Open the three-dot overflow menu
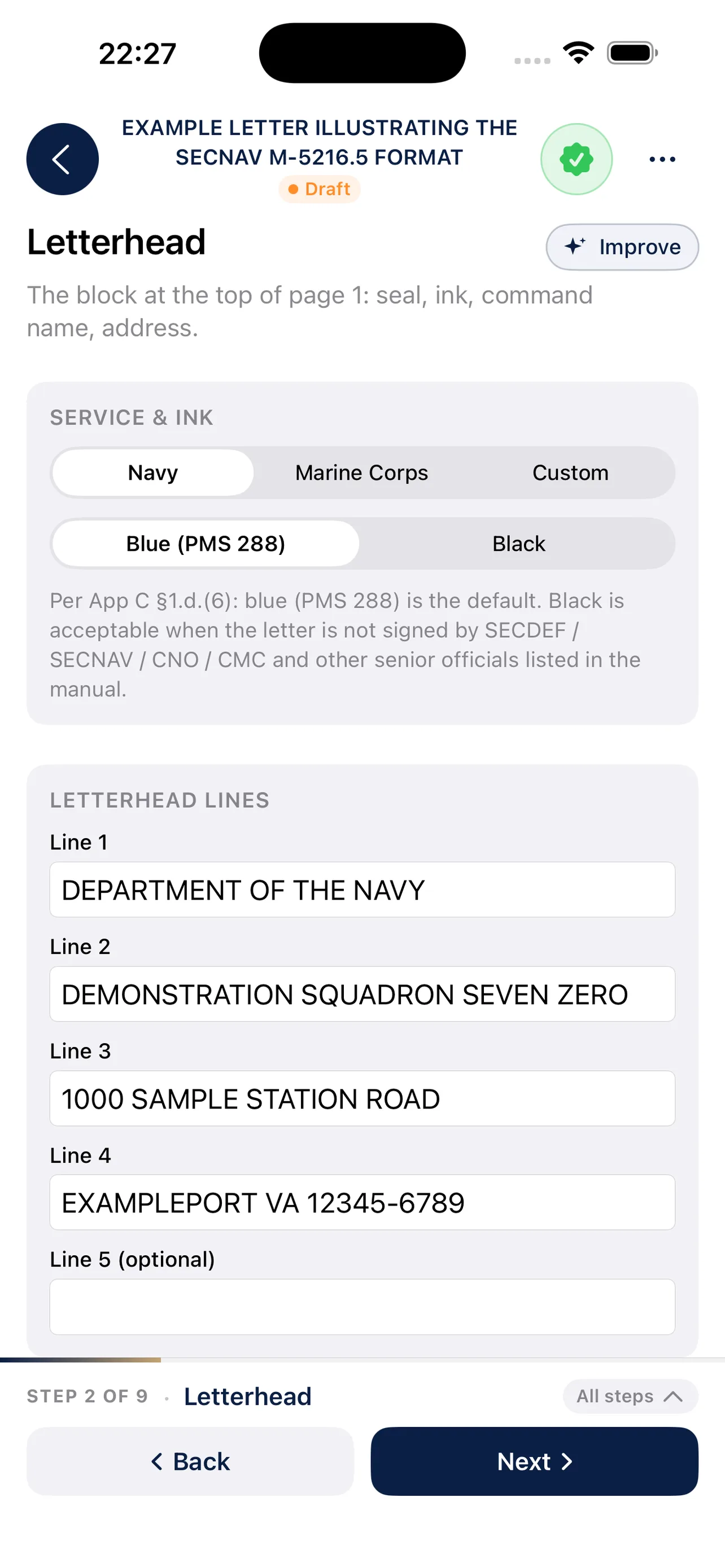The width and height of the screenshot is (725, 1568). pyautogui.click(x=662, y=159)
